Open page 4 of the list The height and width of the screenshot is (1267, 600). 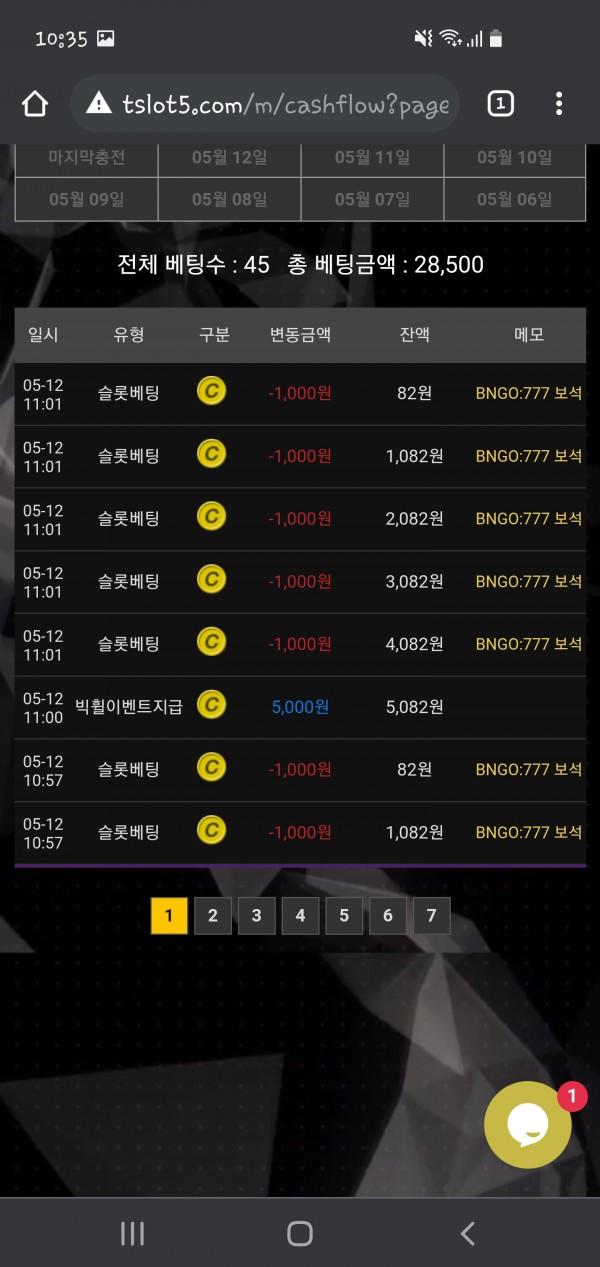coord(300,915)
